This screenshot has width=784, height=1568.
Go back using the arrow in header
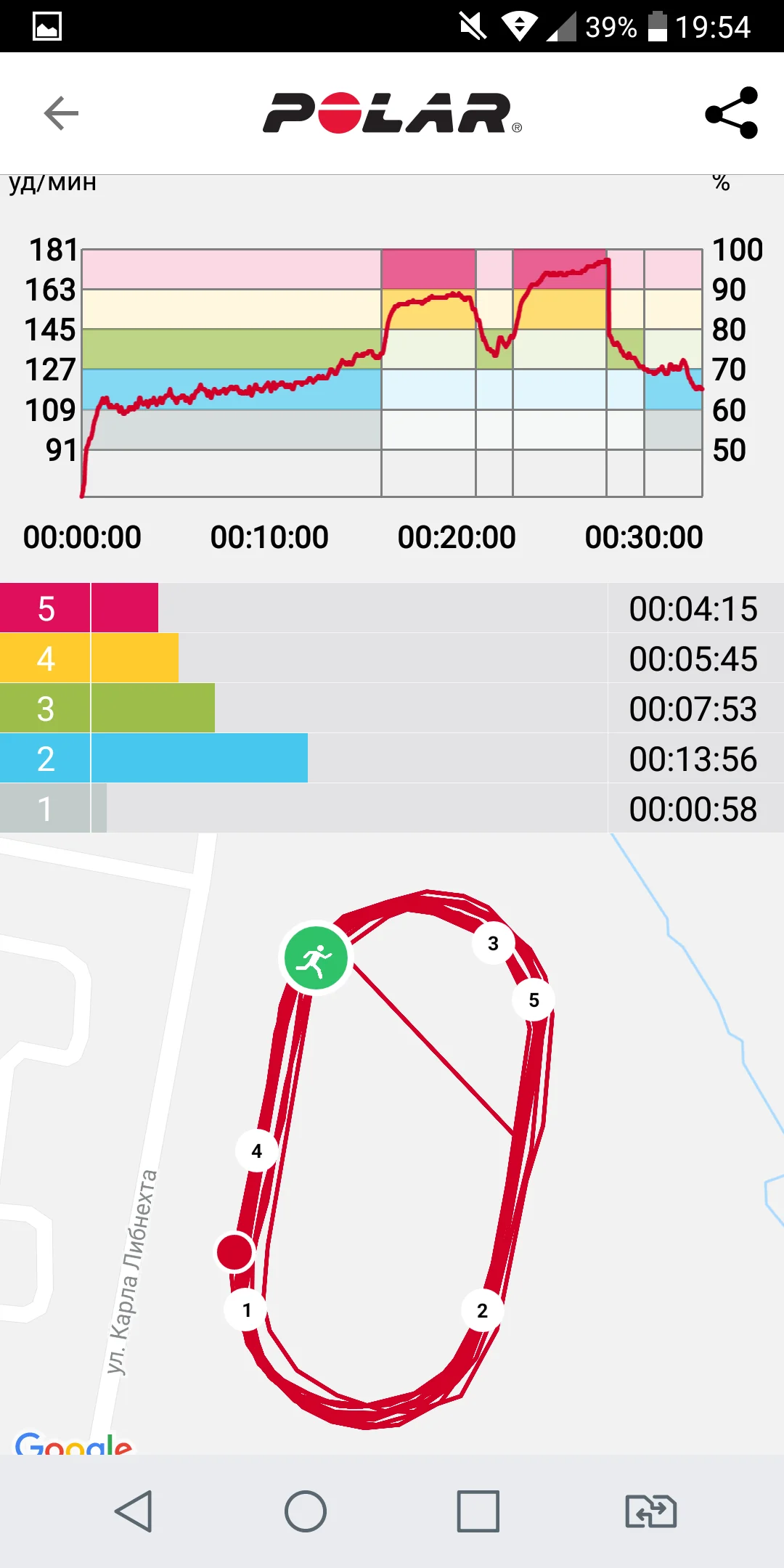click(x=61, y=113)
